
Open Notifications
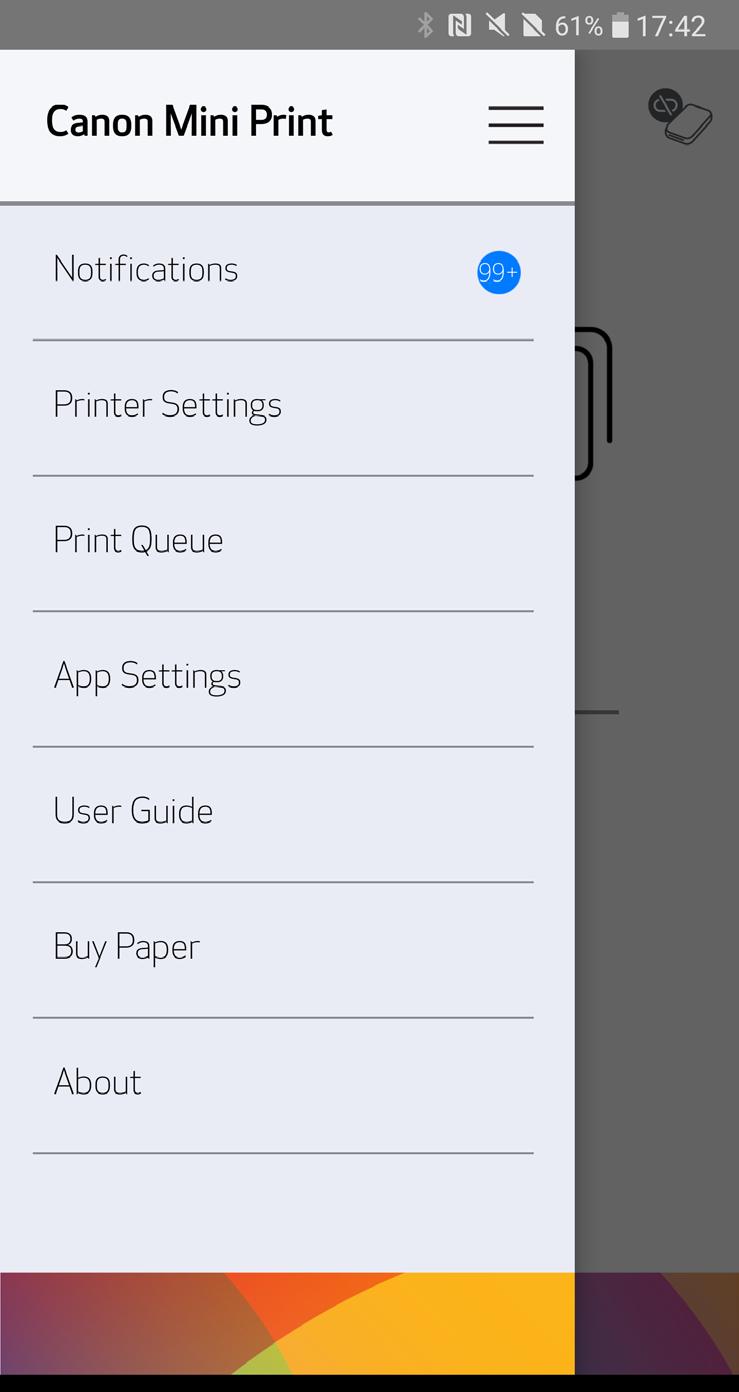(x=146, y=269)
